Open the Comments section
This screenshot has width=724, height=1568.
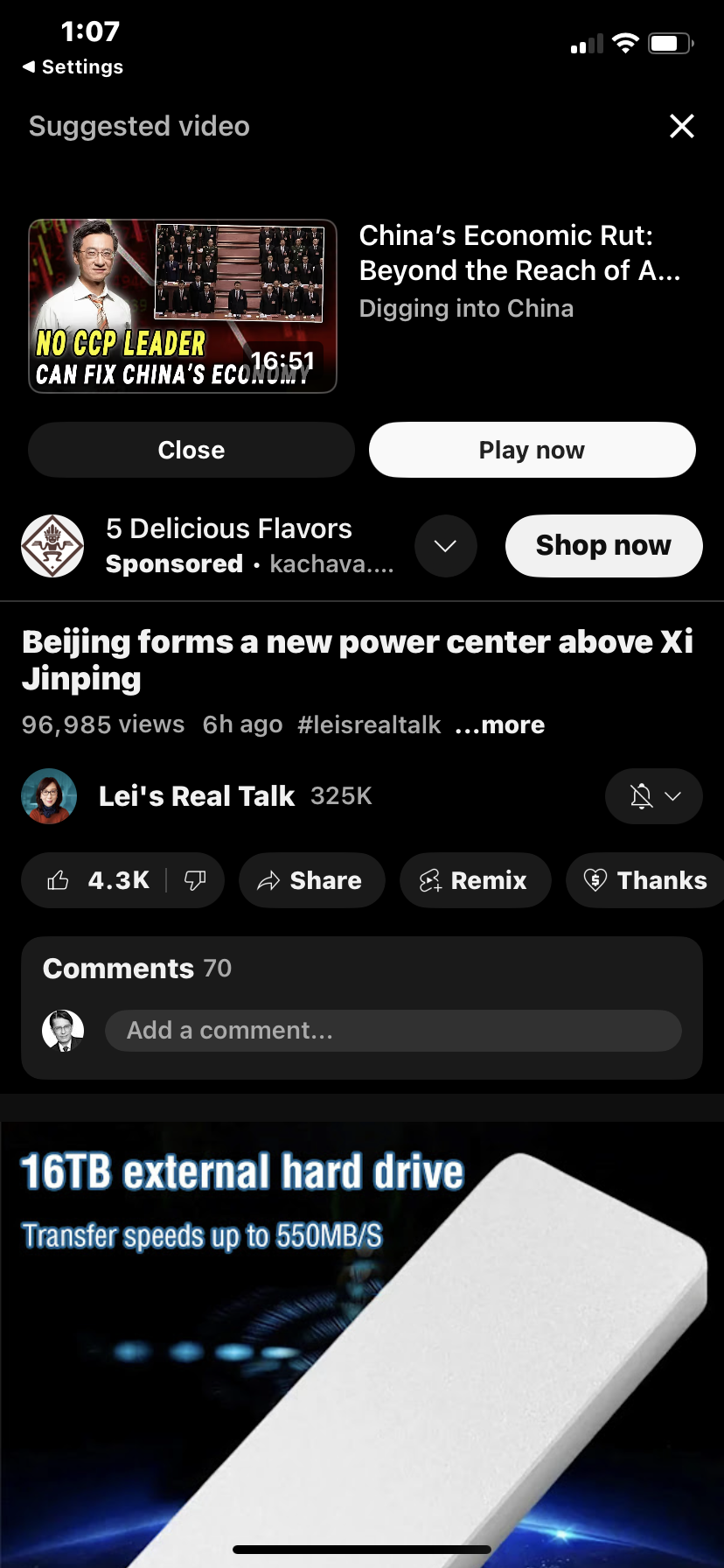point(136,969)
